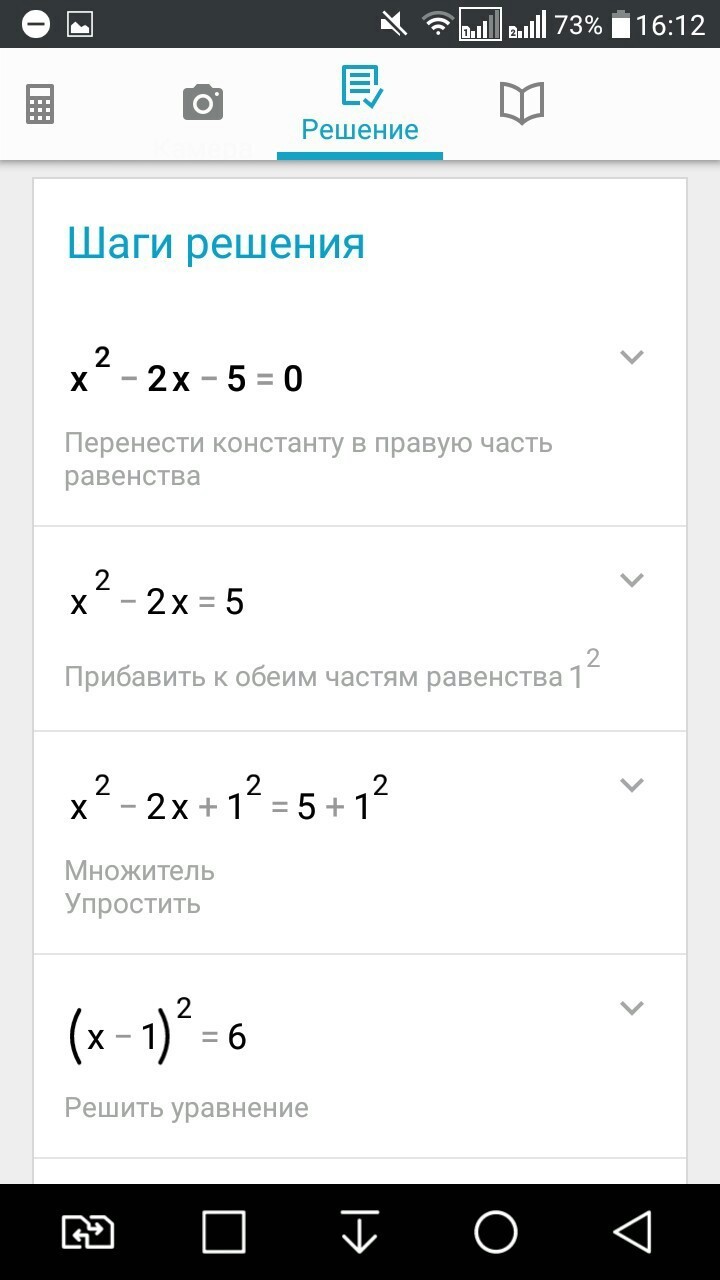This screenshot has height=1280, width=720.
Task: Select the Решение tab
Action: click(x=360, y=105)
